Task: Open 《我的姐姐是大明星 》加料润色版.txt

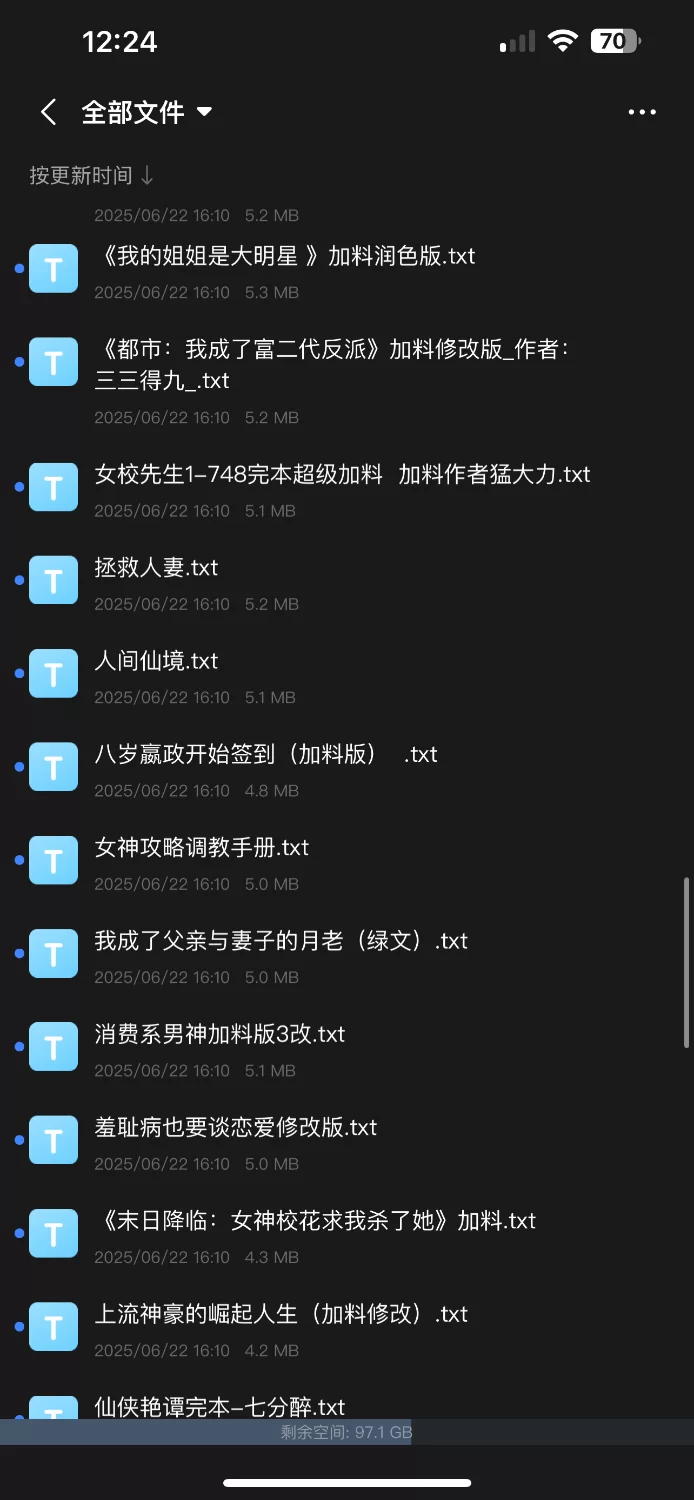Action: click(285, 257)
